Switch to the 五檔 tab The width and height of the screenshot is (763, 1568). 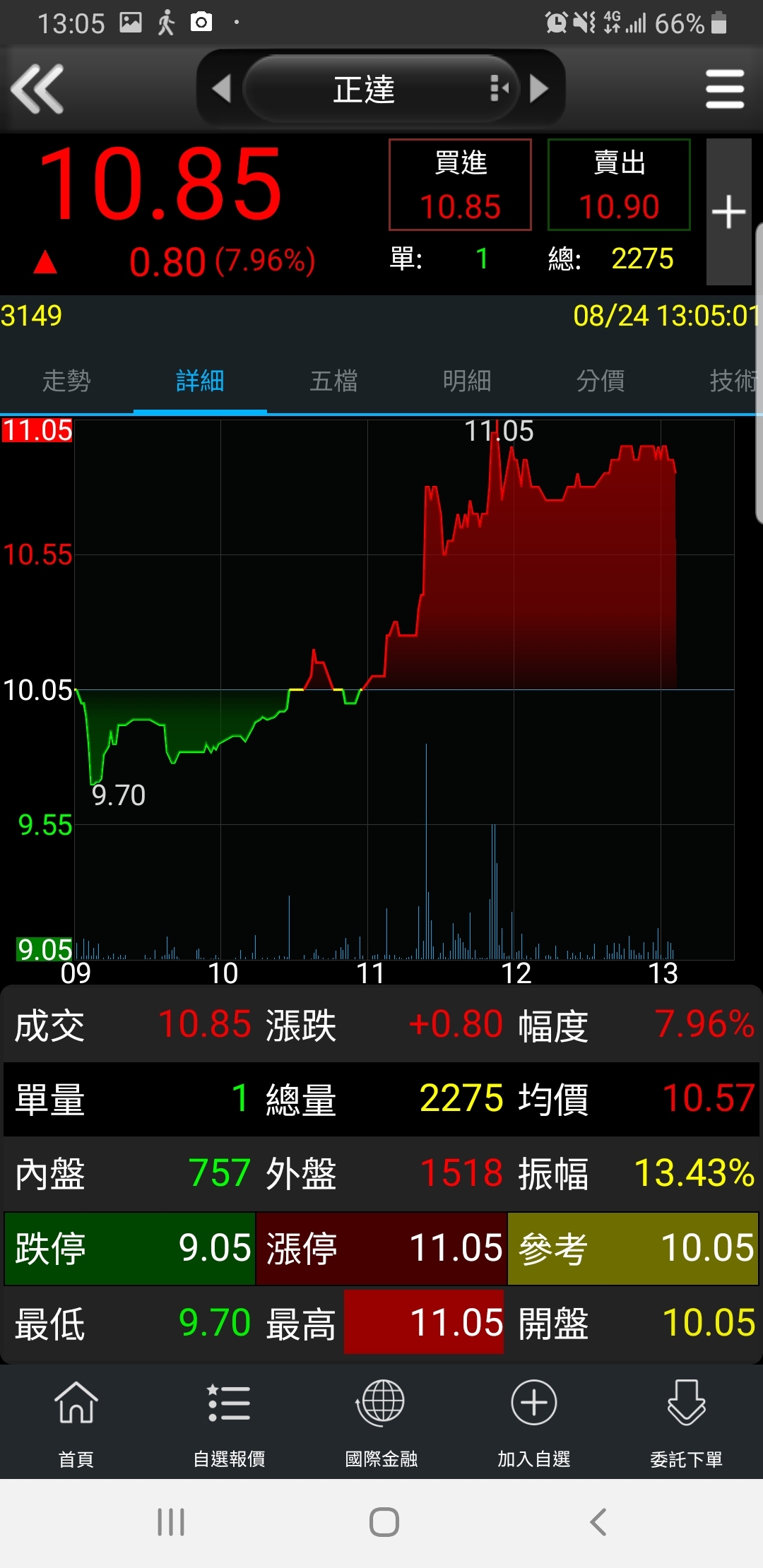point(333,381)
